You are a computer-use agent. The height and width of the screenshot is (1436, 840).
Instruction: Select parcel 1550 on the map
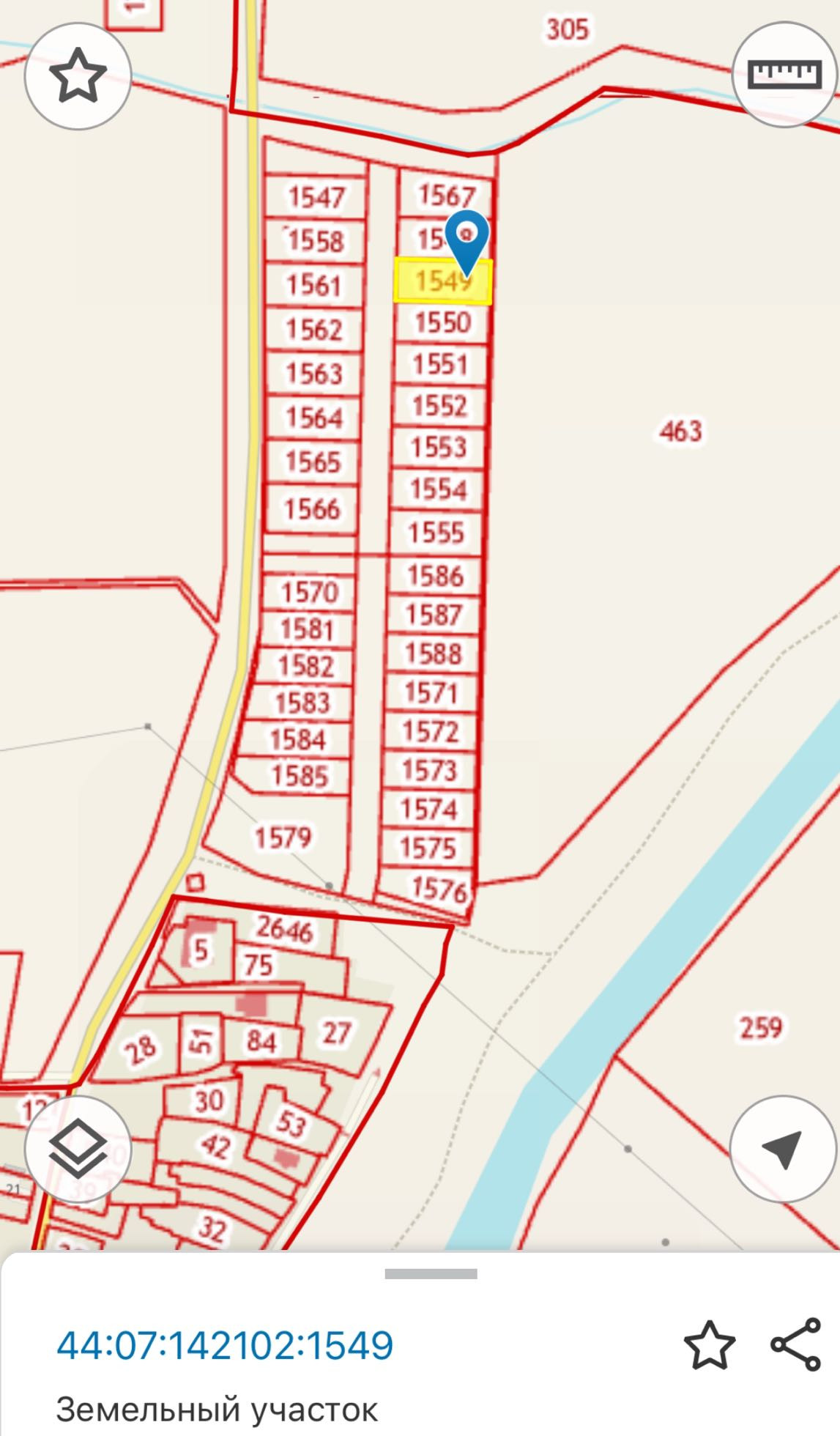442,322
